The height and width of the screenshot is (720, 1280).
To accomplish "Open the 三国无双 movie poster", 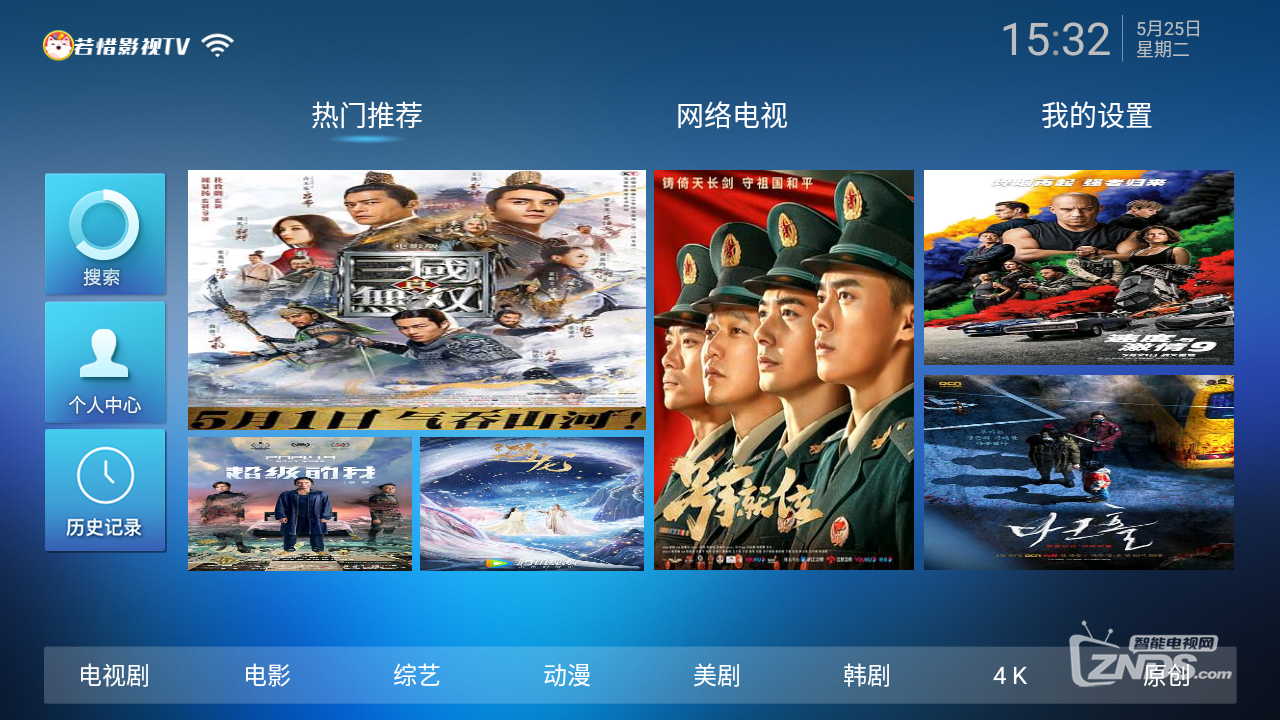I will click(416, 300).
